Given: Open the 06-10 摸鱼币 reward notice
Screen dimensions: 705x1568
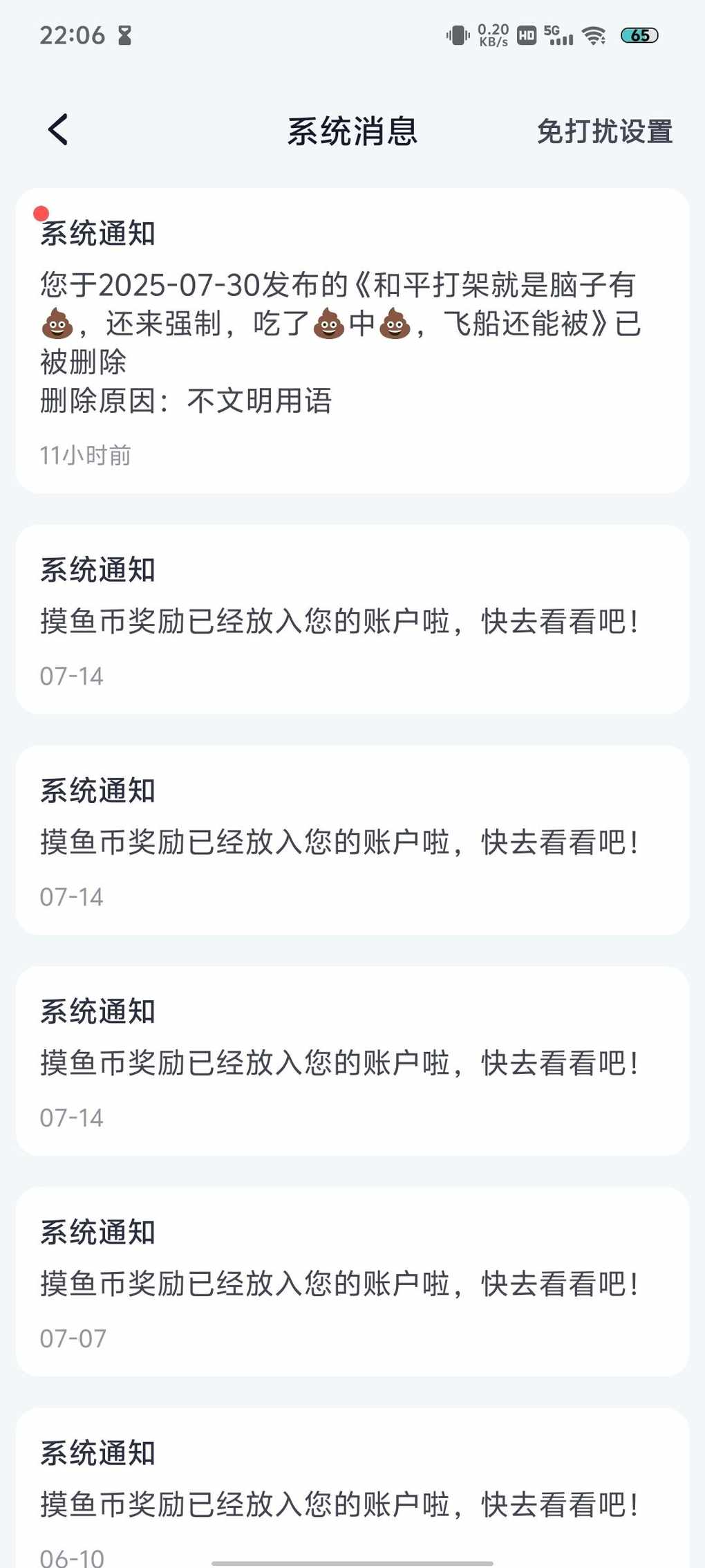Looking at the screenshot, I should tap(352, 1488).
